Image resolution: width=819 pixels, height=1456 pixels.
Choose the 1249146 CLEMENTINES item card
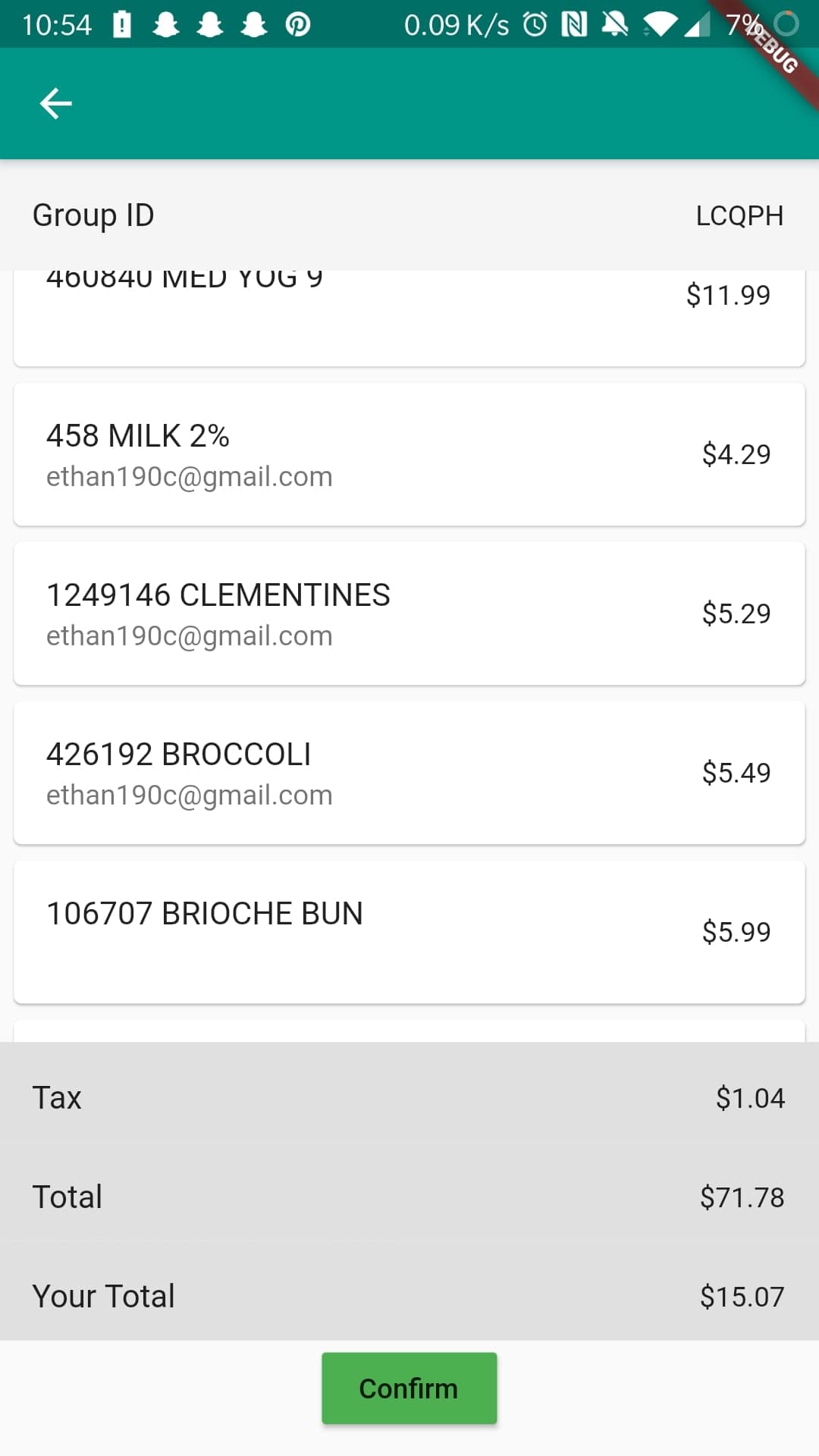tap(409, 613)
